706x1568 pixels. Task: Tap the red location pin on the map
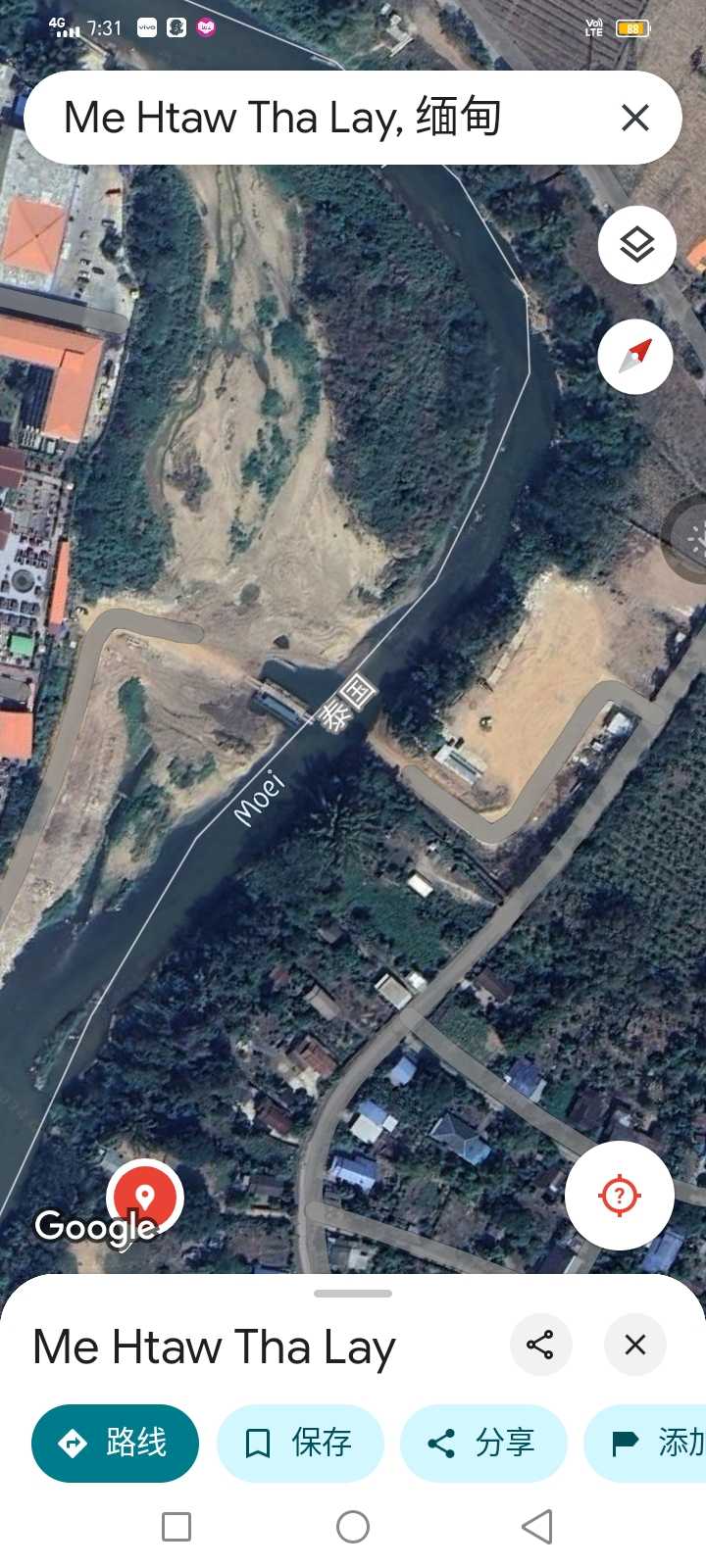[145, 1198]
